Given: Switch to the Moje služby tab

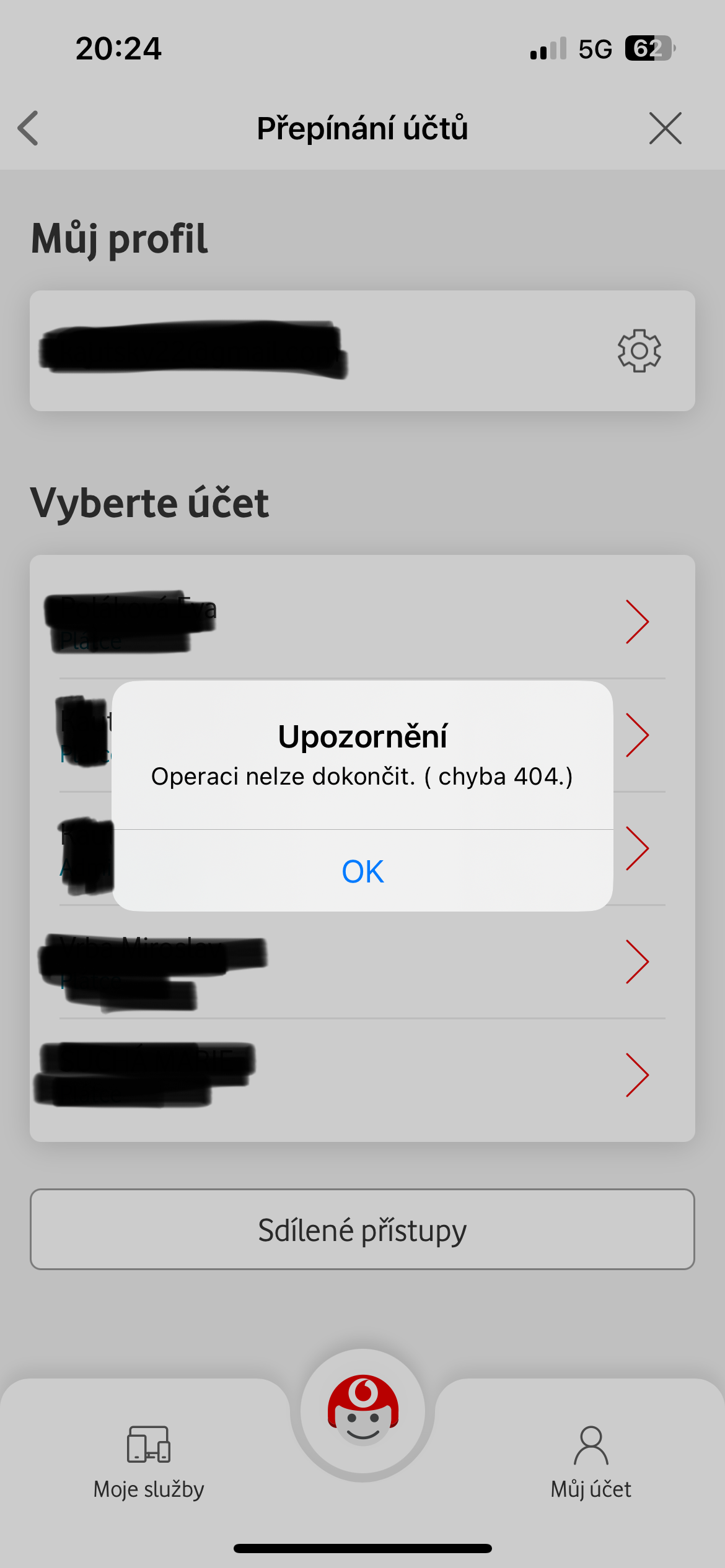Looking at the screenshot, I should click(149, 1463).
